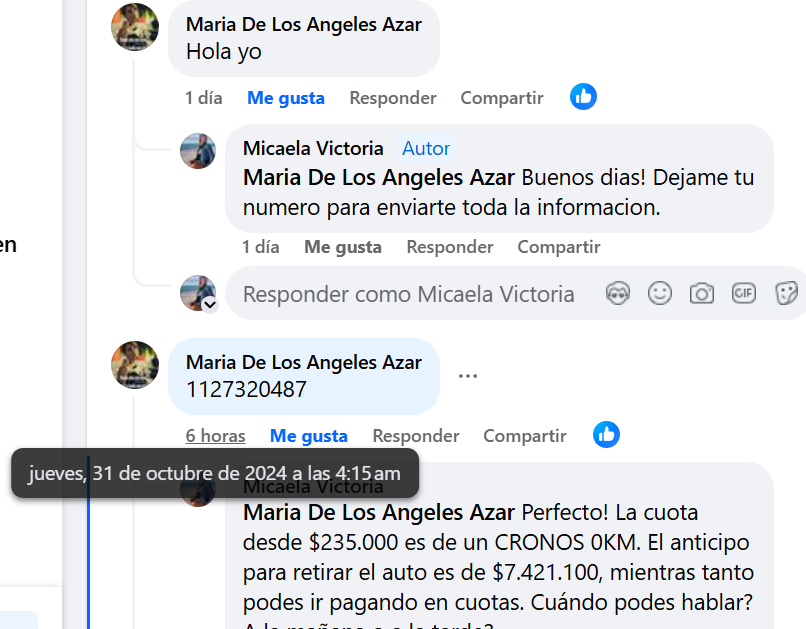Open the emoji picker in reply box
Viewport: 806px width, 629px height.
(x=659, y=293)
